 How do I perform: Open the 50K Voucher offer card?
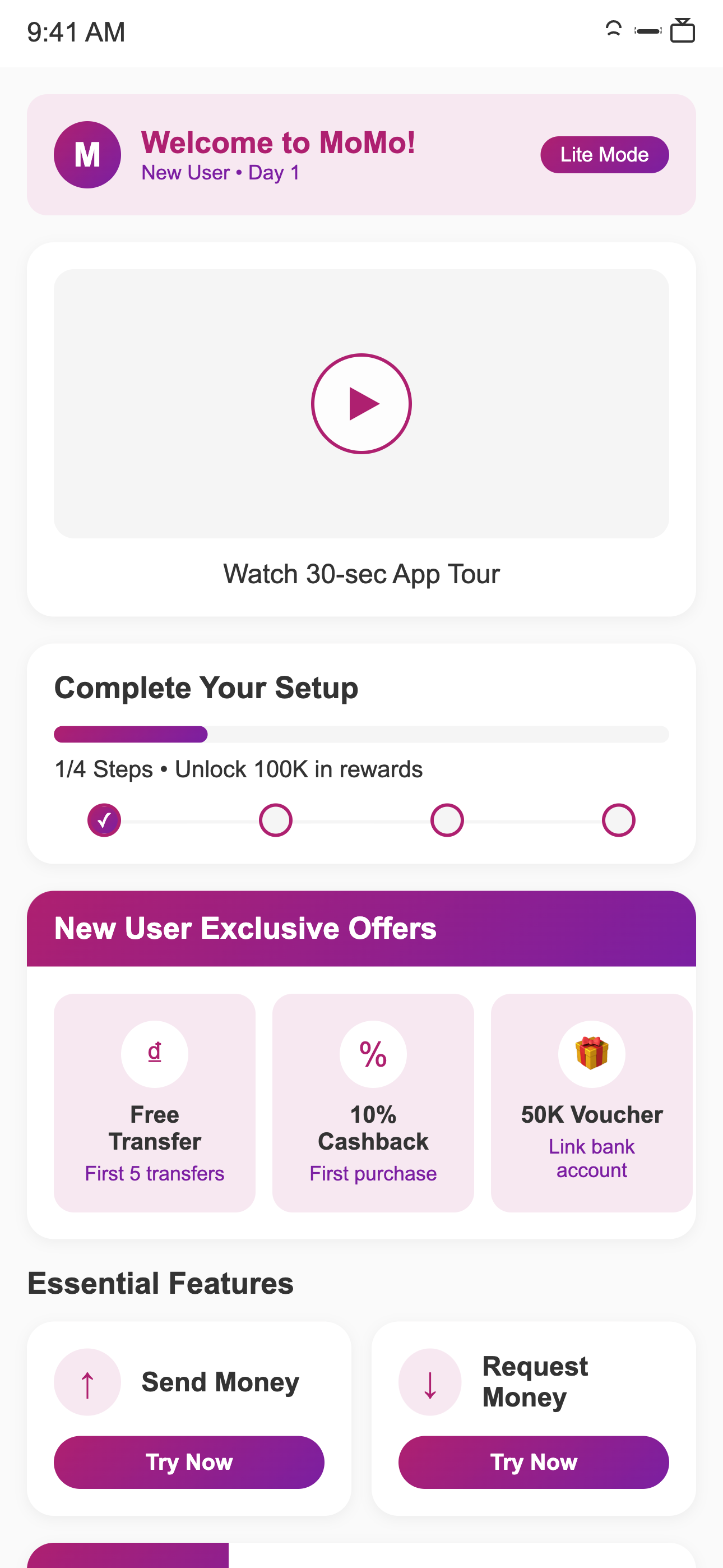(591, 1103)
